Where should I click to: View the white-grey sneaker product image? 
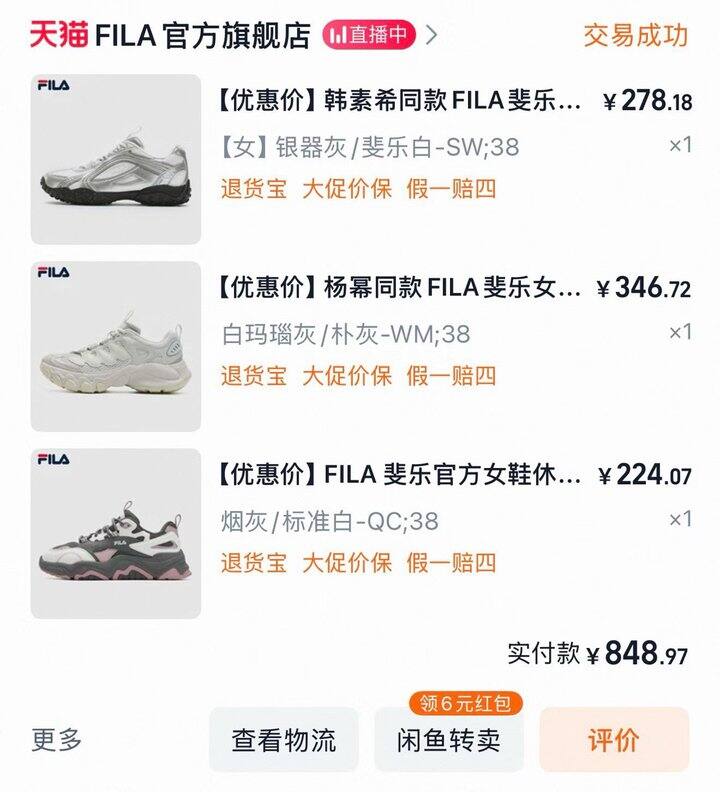click(x=116, y=346)
